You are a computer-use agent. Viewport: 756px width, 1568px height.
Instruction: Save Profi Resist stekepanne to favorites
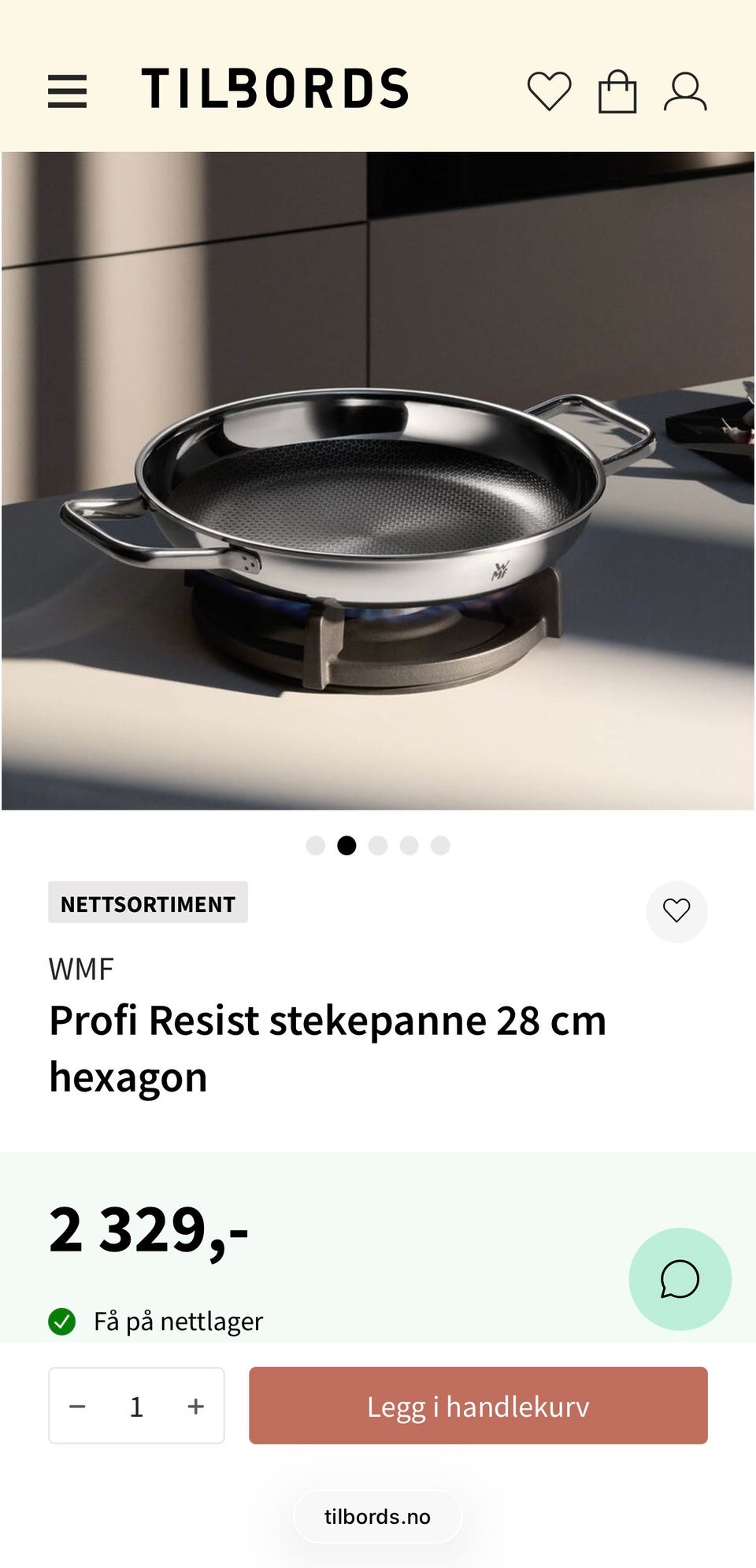click(x=676, y=911)
